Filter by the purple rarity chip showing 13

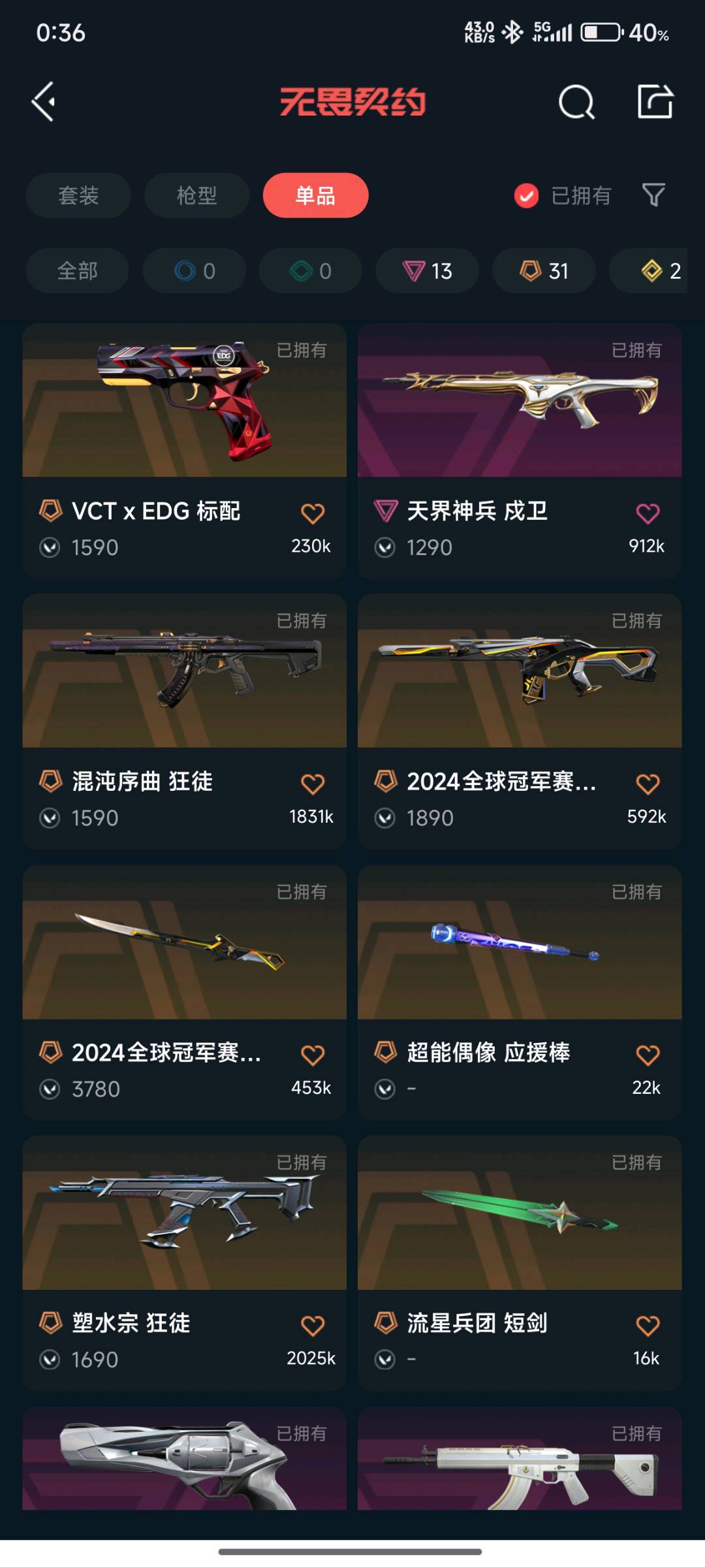click(x=427, y=270)
